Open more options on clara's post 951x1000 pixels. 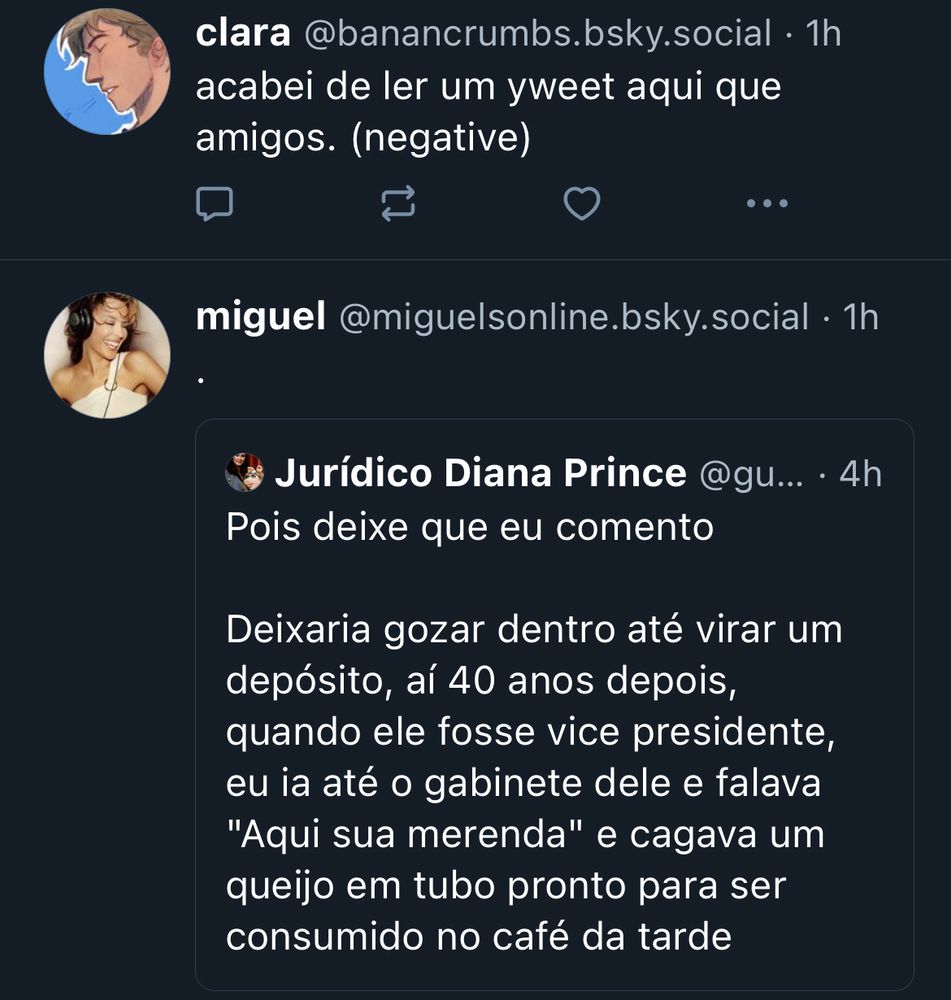767,204
